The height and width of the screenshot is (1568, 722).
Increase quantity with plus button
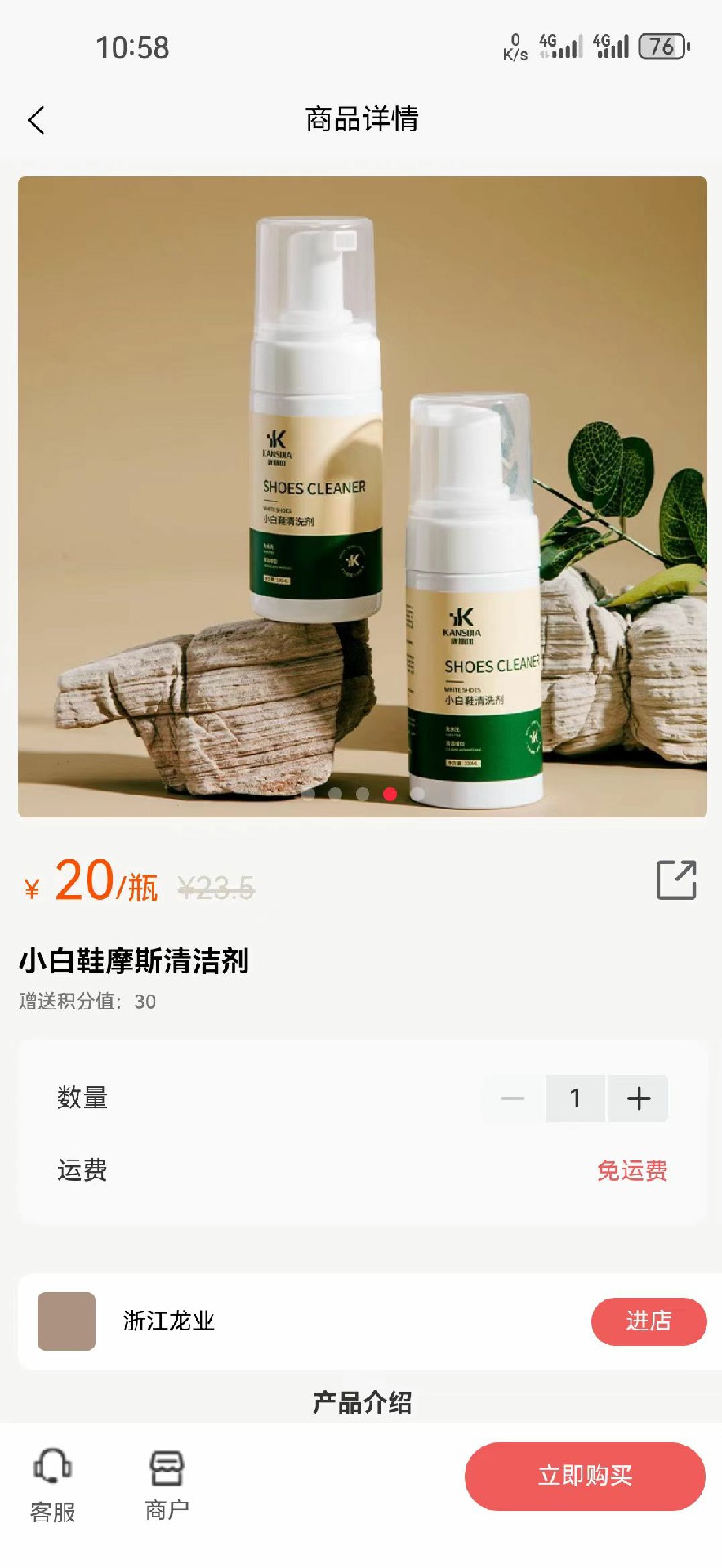[639, 1098]
